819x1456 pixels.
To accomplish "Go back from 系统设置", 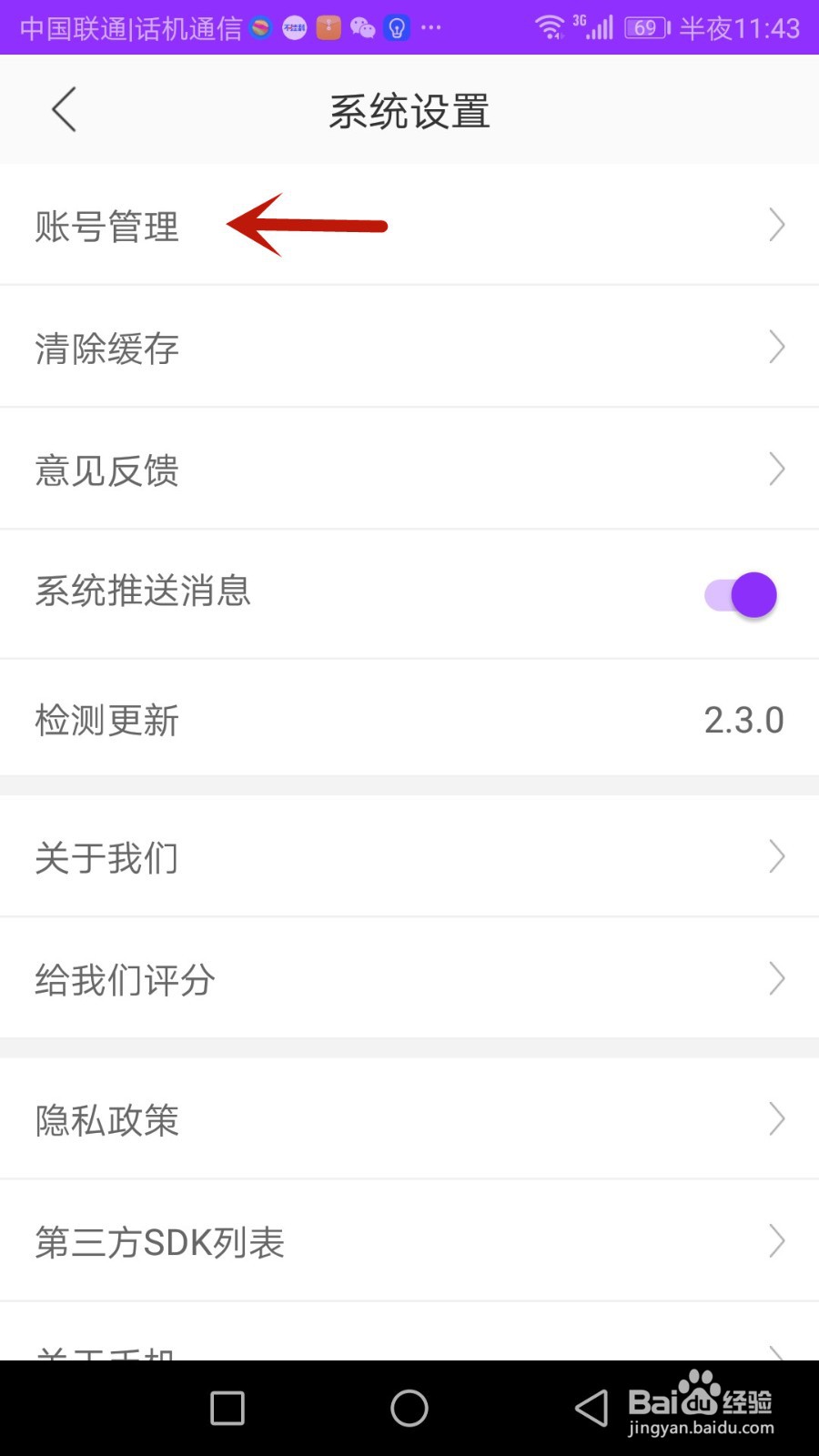I will (64, 110).
